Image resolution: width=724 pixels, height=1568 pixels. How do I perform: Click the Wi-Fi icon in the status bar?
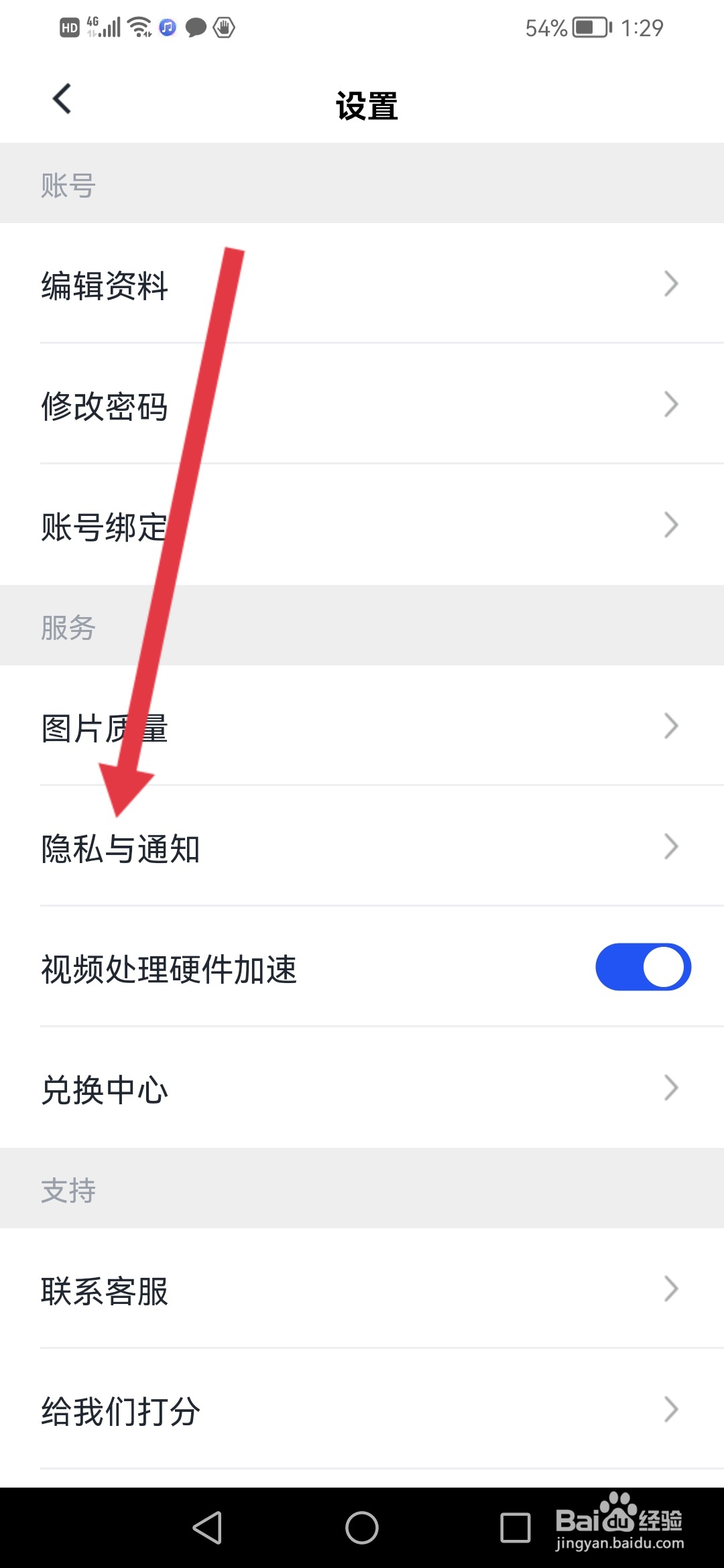[x=139, y=27]
